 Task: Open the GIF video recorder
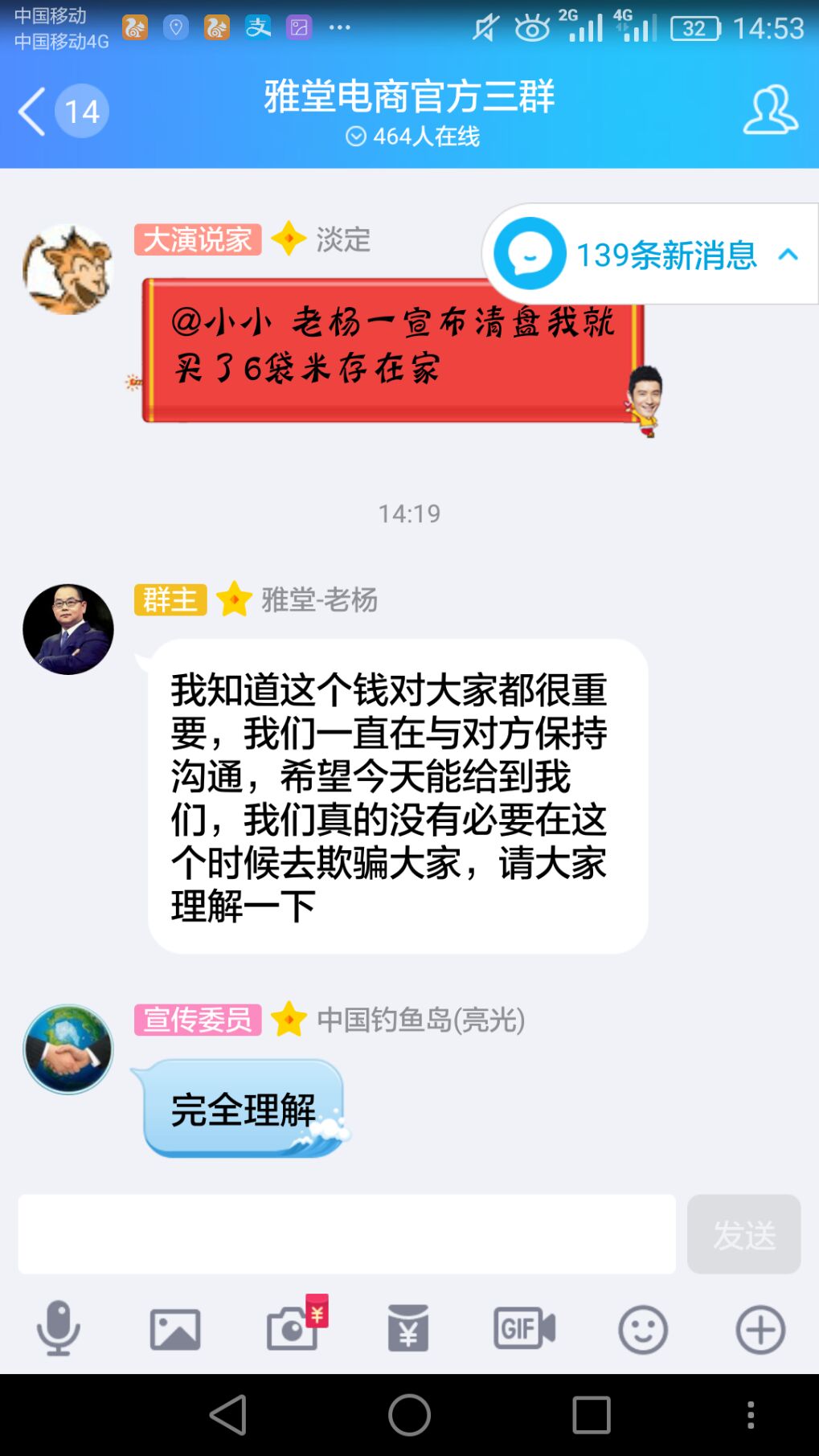pos(524,1329)
